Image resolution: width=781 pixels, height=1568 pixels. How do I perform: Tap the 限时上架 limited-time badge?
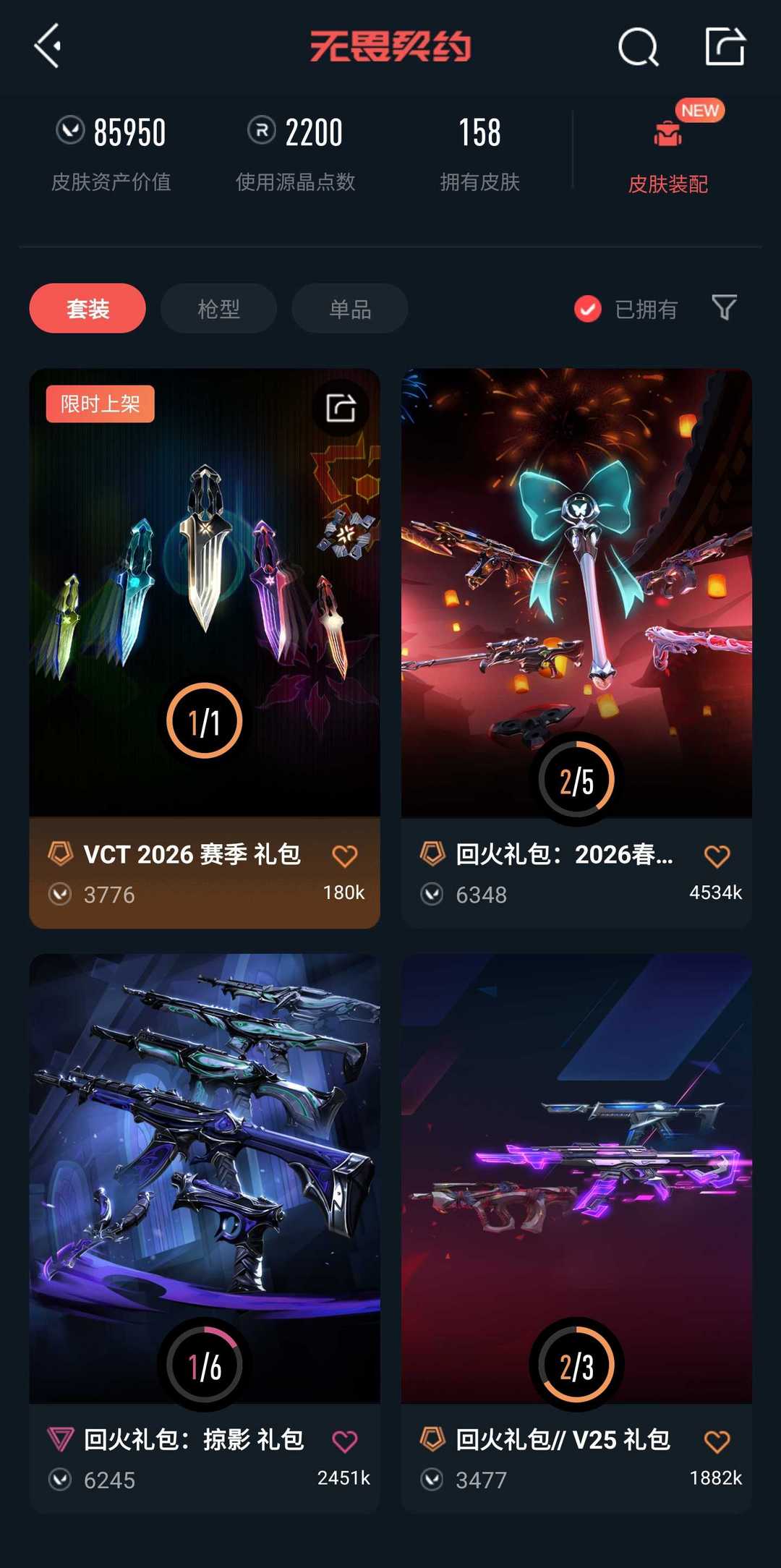(x=100, y=405)
